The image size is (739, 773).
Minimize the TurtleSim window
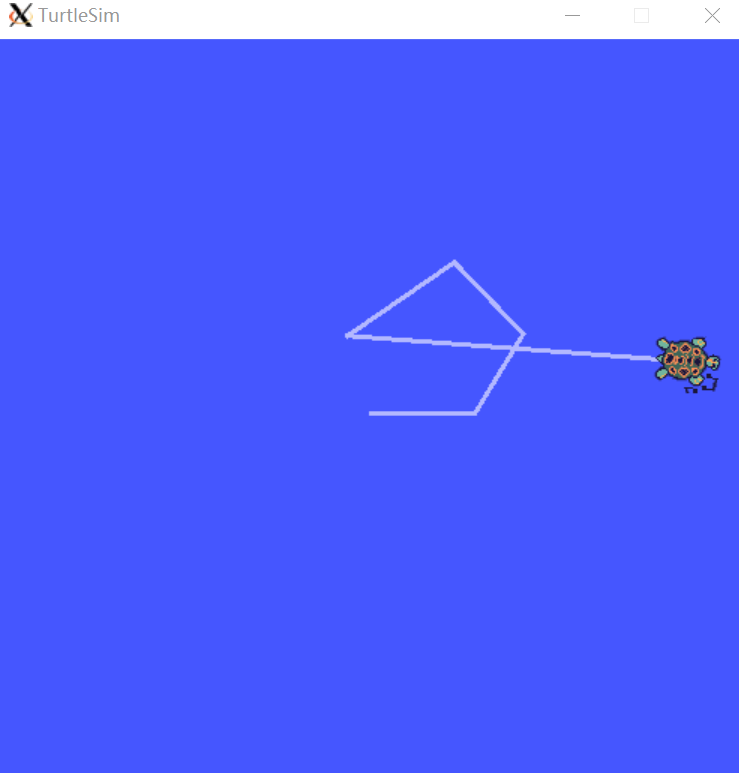point(573,16)
